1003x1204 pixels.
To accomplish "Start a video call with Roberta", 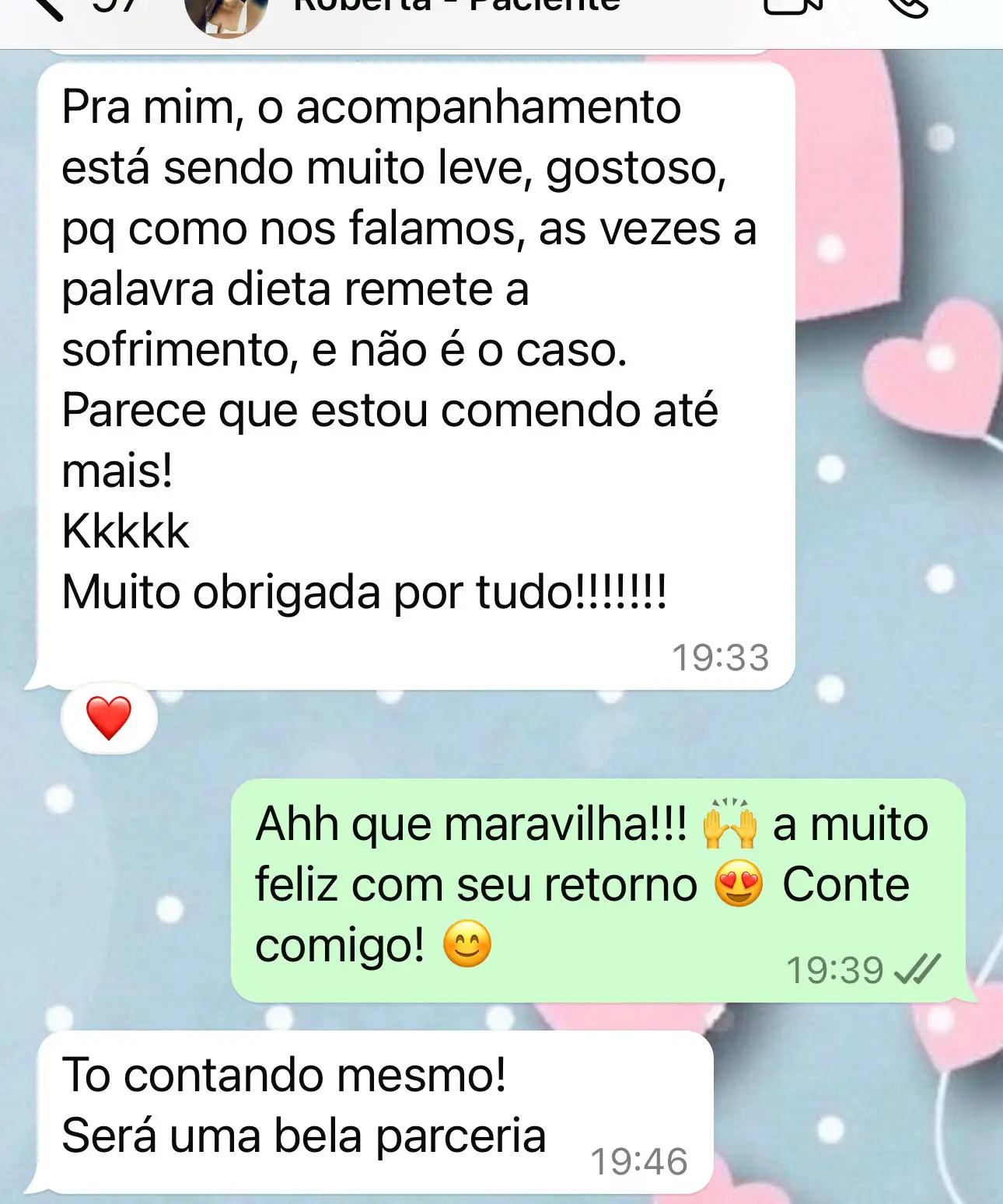I will click(795, 8).
